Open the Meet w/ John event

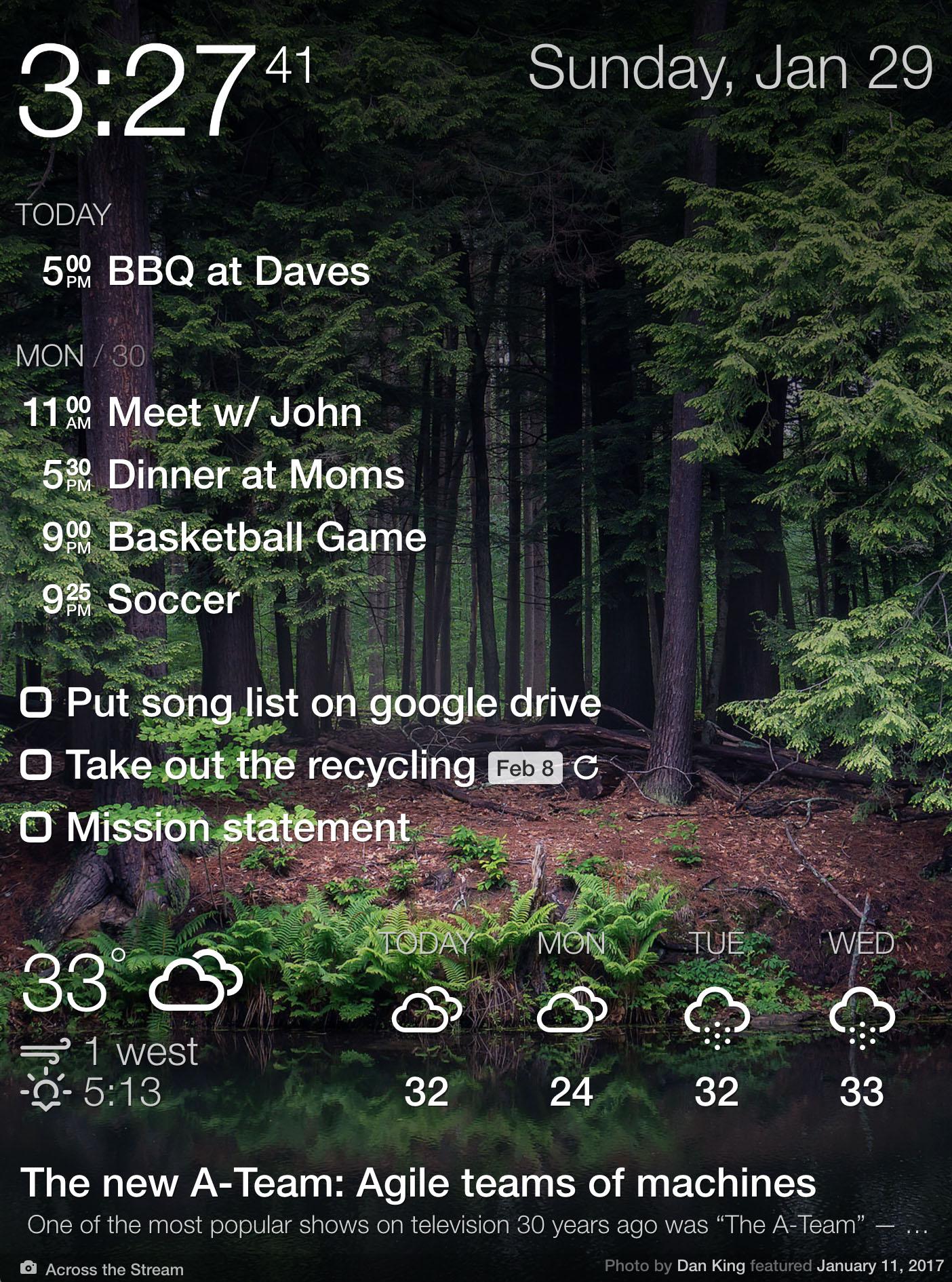click(193, 412)
